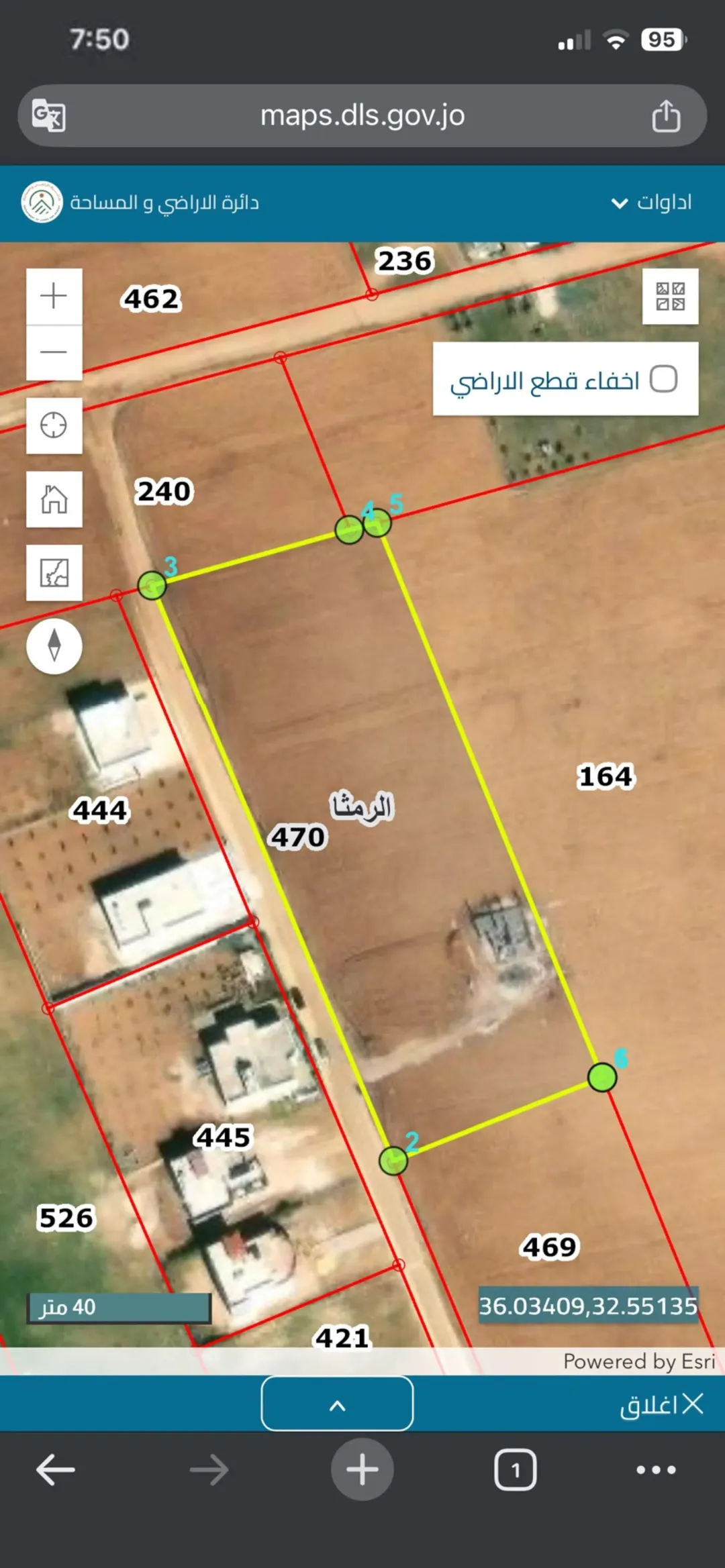This screenshot has height=1568, width=725.
Task: Open the browser's more options menu
Action: point(656,1470)
